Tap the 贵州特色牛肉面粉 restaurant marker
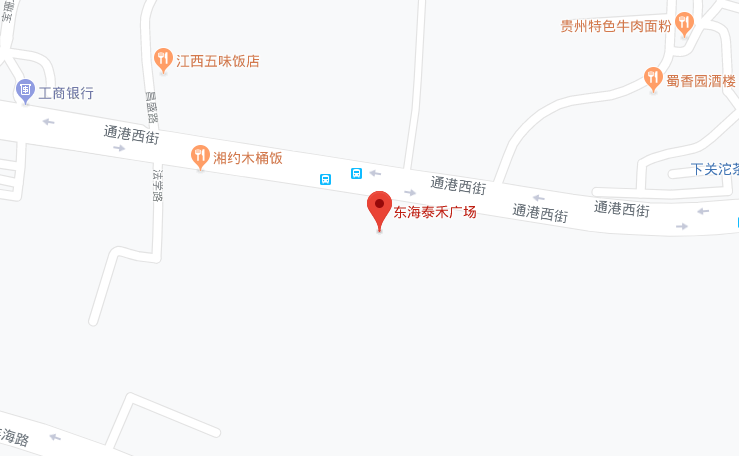The width and height of the screenshot is (739, 456). (x=684, y=22)
